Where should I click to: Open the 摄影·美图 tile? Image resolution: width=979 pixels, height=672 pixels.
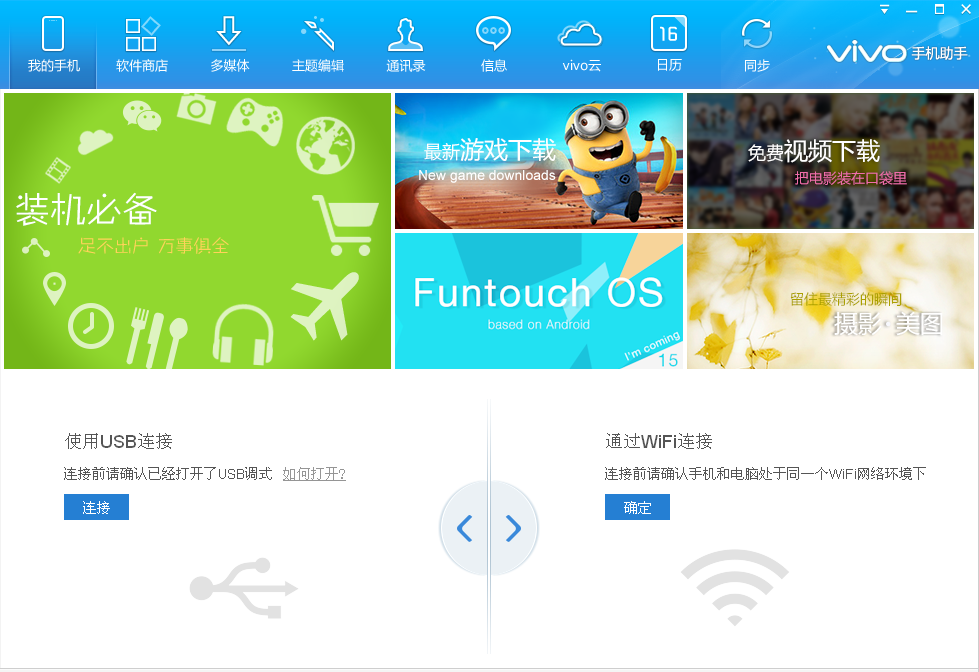(x=830, y=301)
